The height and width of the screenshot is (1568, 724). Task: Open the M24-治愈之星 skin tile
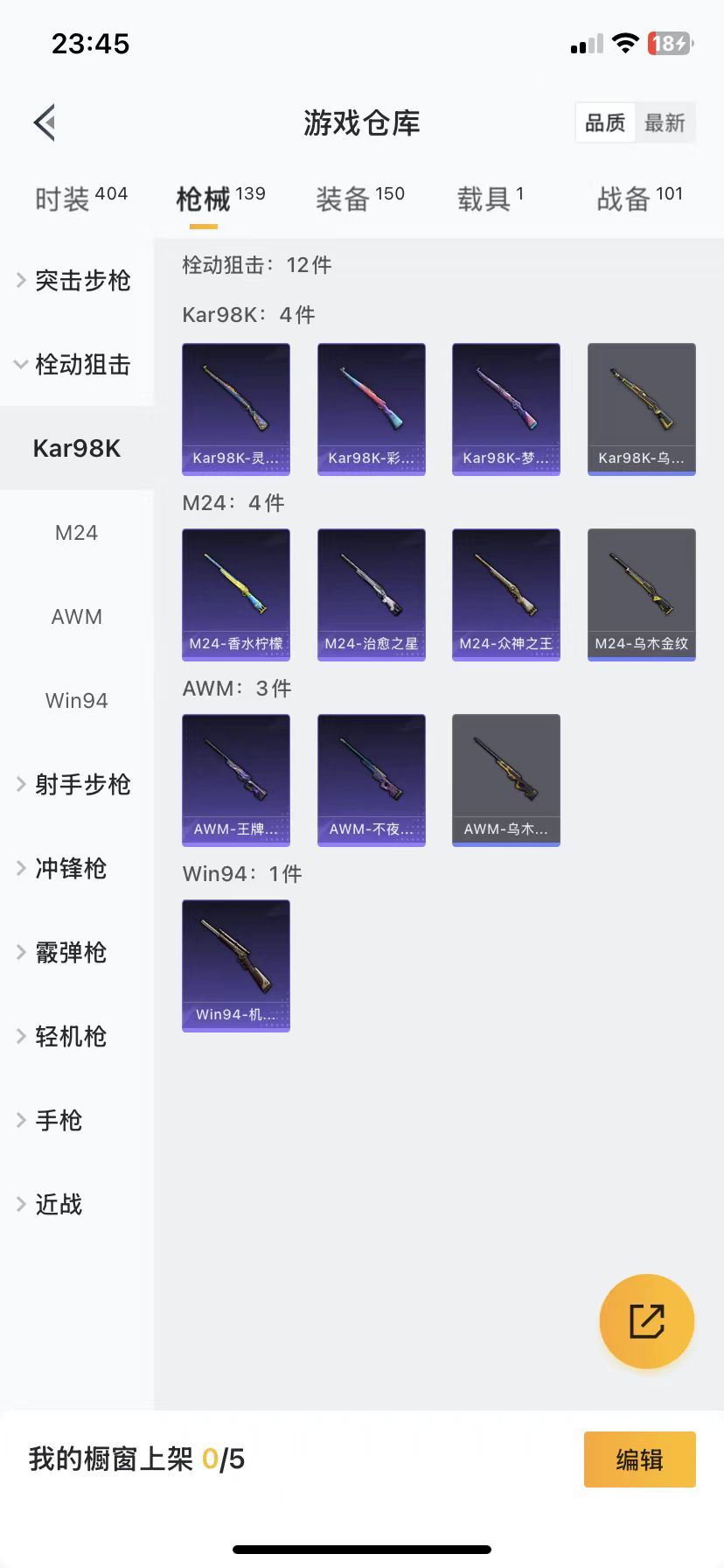(x=372, y=594)
